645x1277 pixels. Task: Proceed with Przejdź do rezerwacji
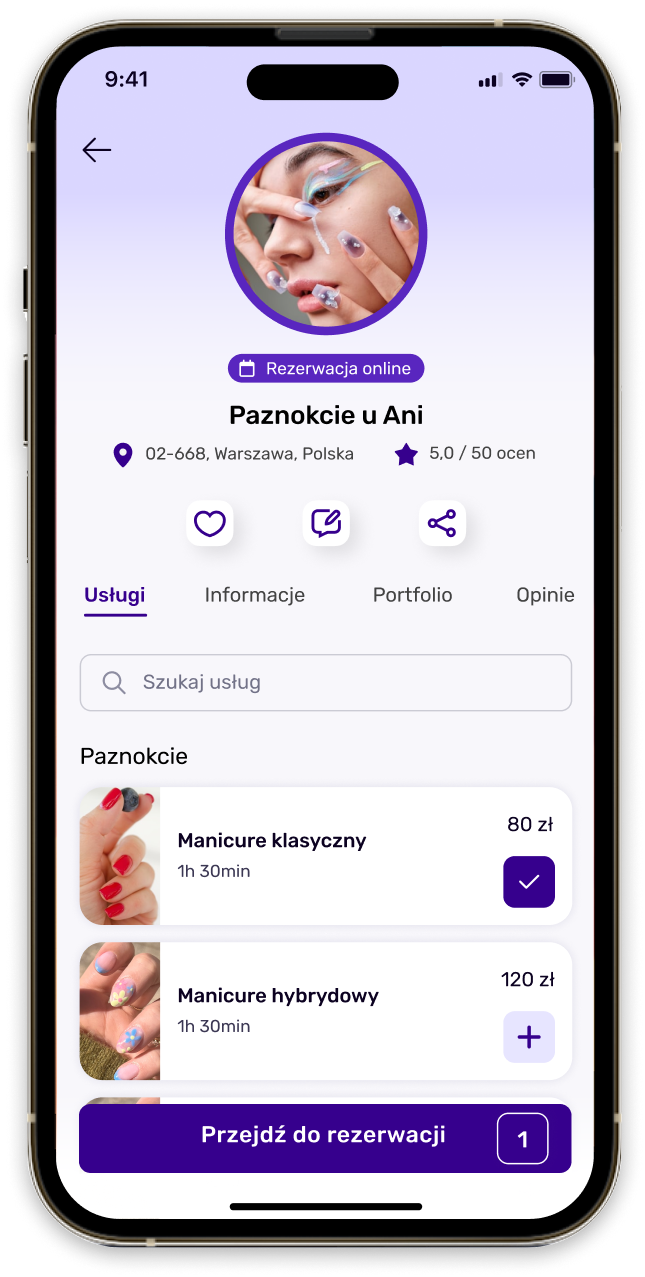coord(324,1136)
